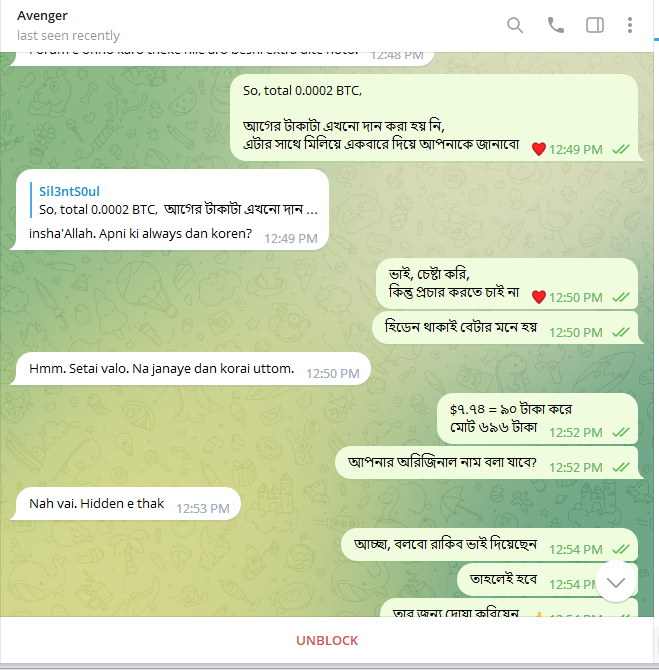
Task: Open Avenger's profile from header
Action: click(x=68, y=25)
